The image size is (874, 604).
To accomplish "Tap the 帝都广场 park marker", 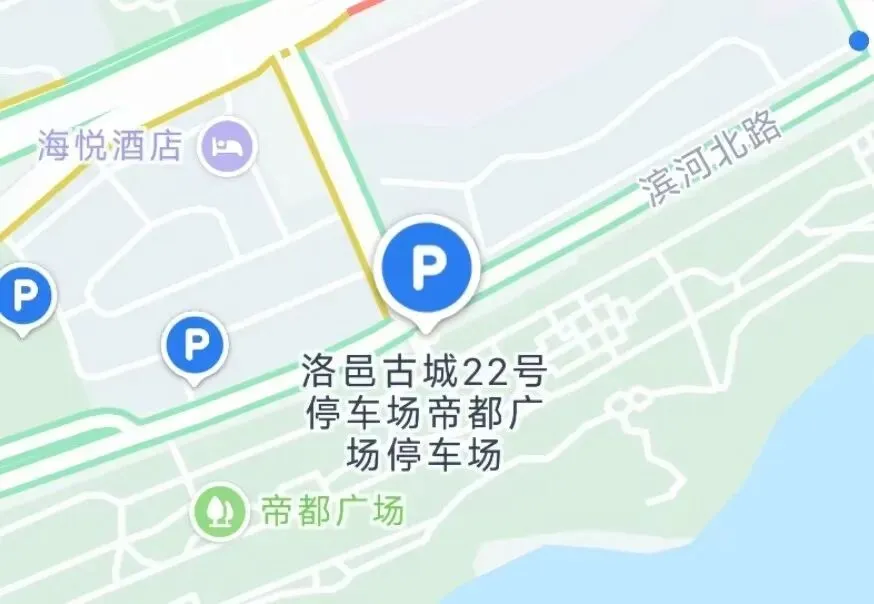I will click(x=218, y=511).
